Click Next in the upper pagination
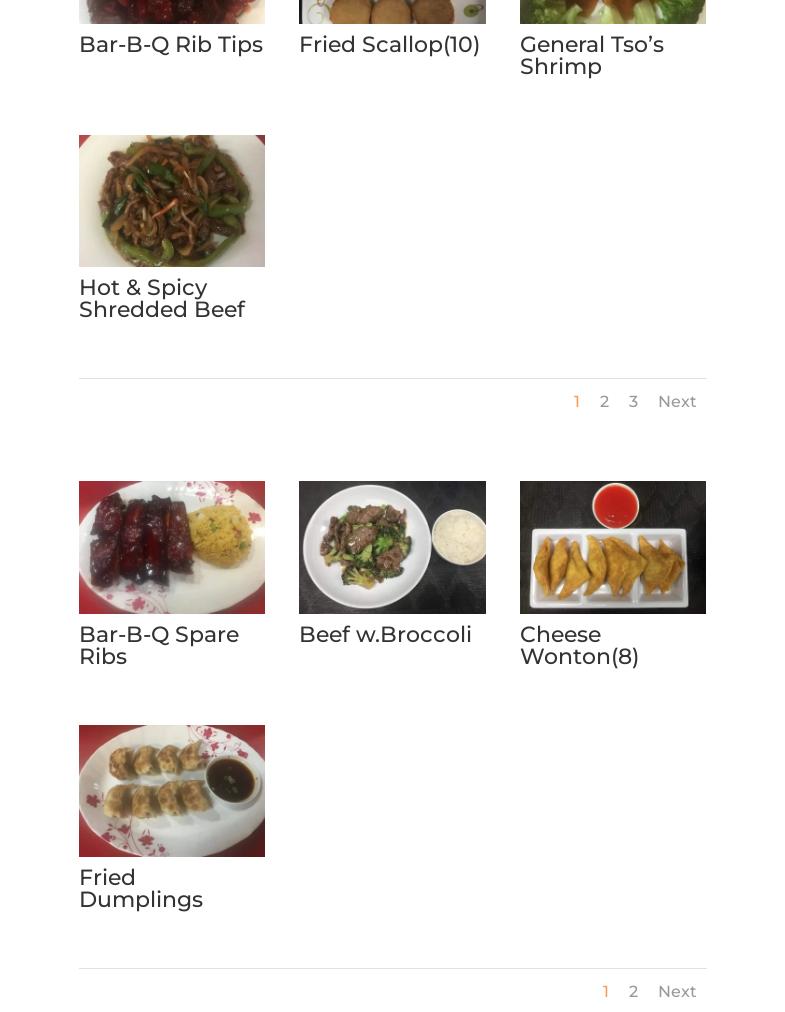This screenshot has width=785, height=1012. (677, 401)
